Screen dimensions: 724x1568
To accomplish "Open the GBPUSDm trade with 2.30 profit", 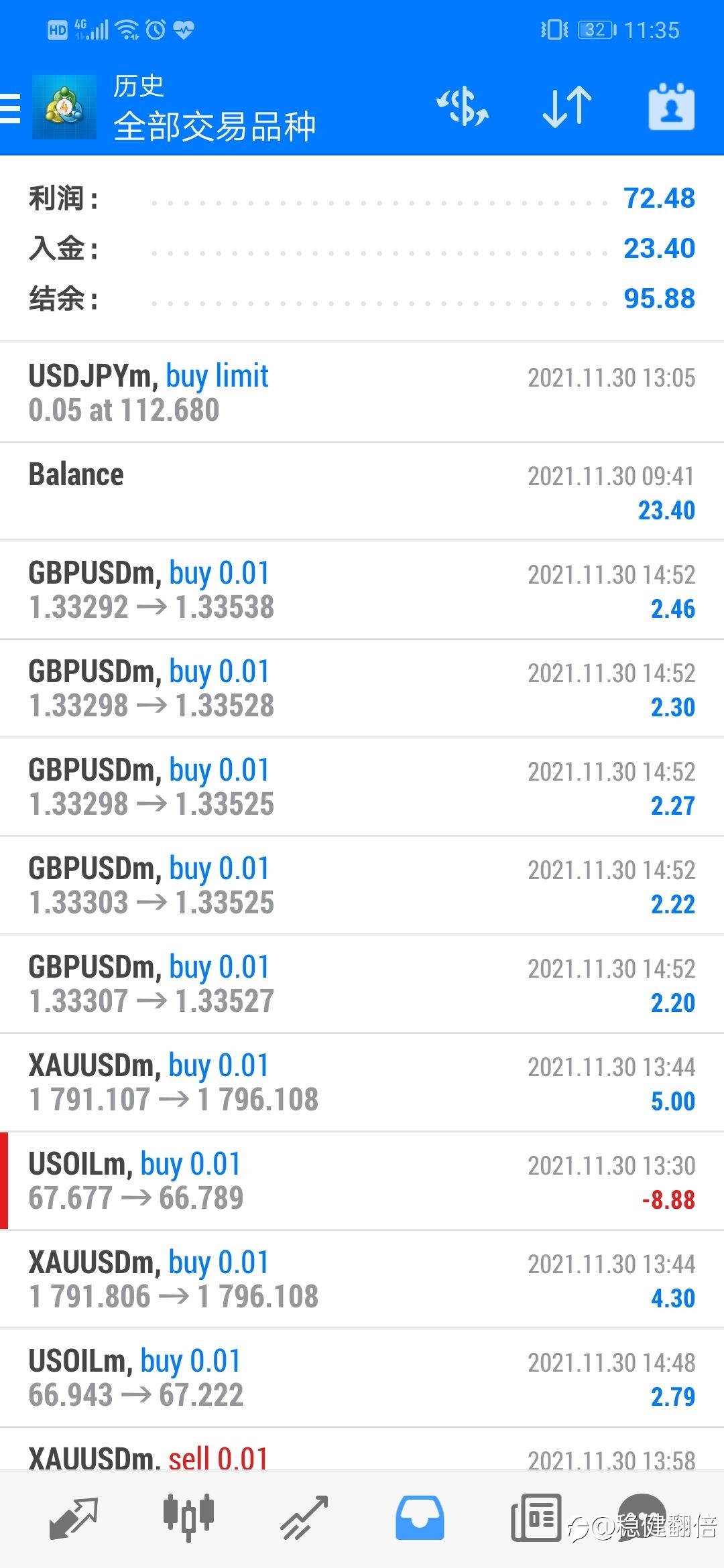I will point(362,689).
